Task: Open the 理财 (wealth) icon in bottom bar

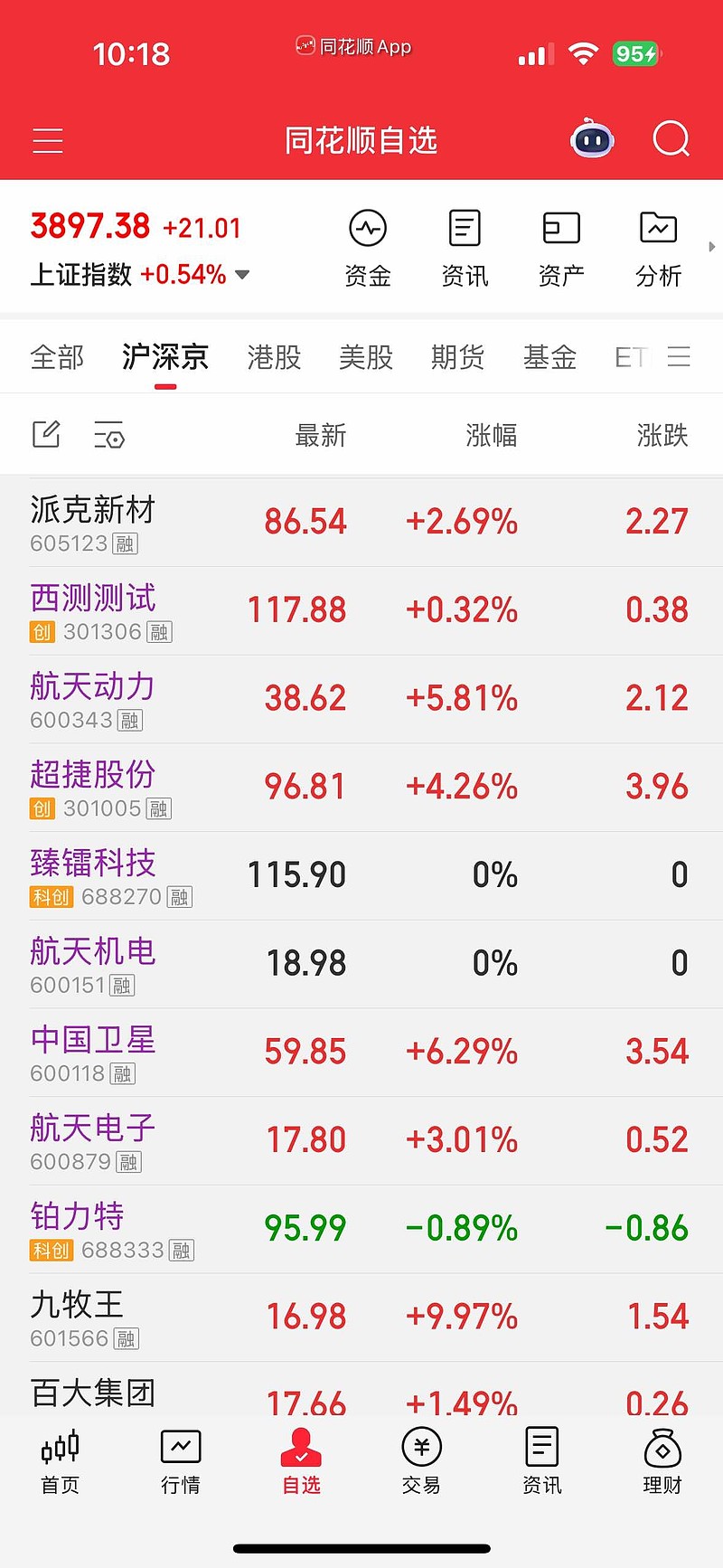Action: pyautogui.click(x=662, y=1459)
